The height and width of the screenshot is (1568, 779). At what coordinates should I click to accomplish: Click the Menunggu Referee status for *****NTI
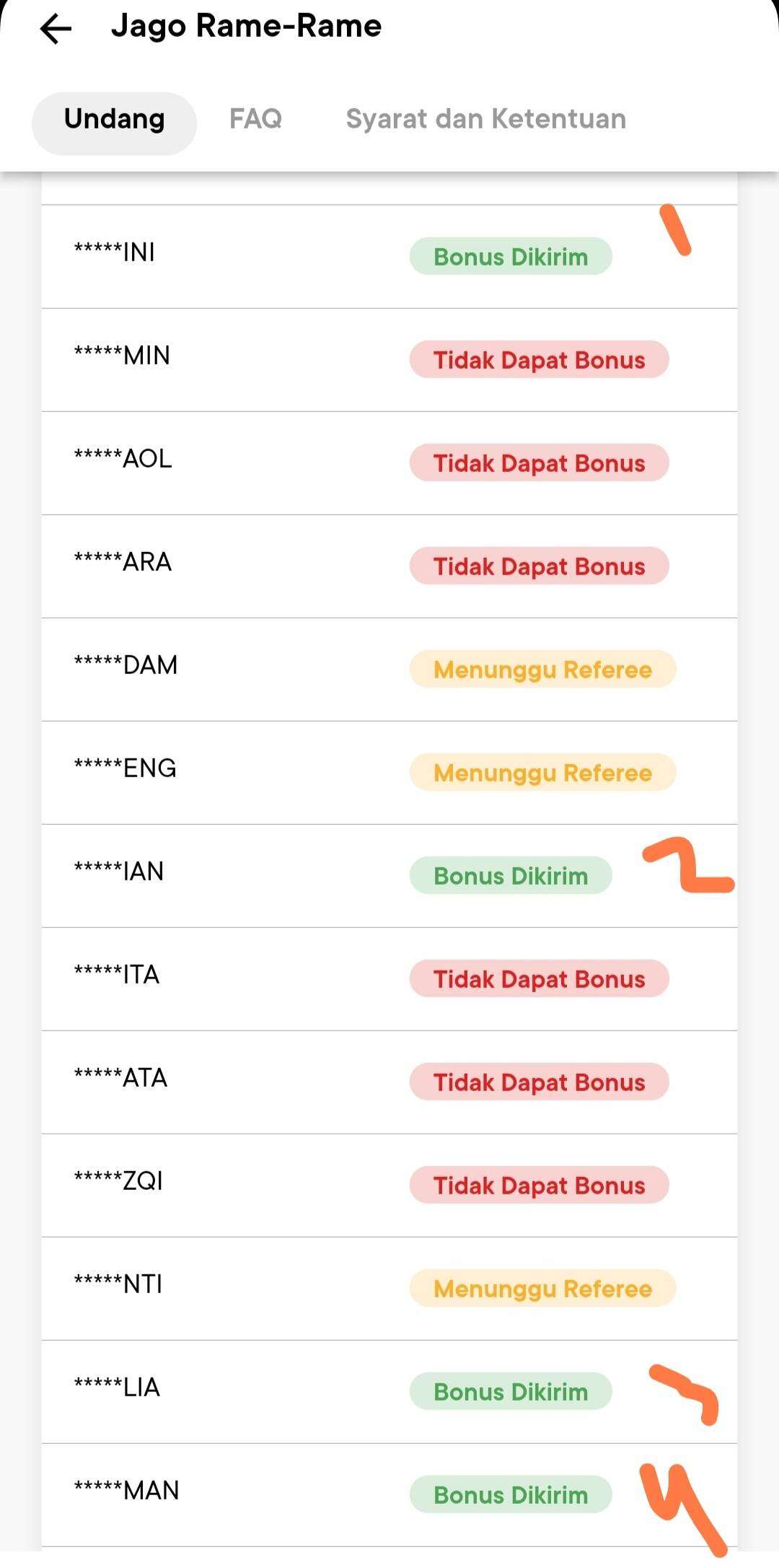click(542, 1288)
